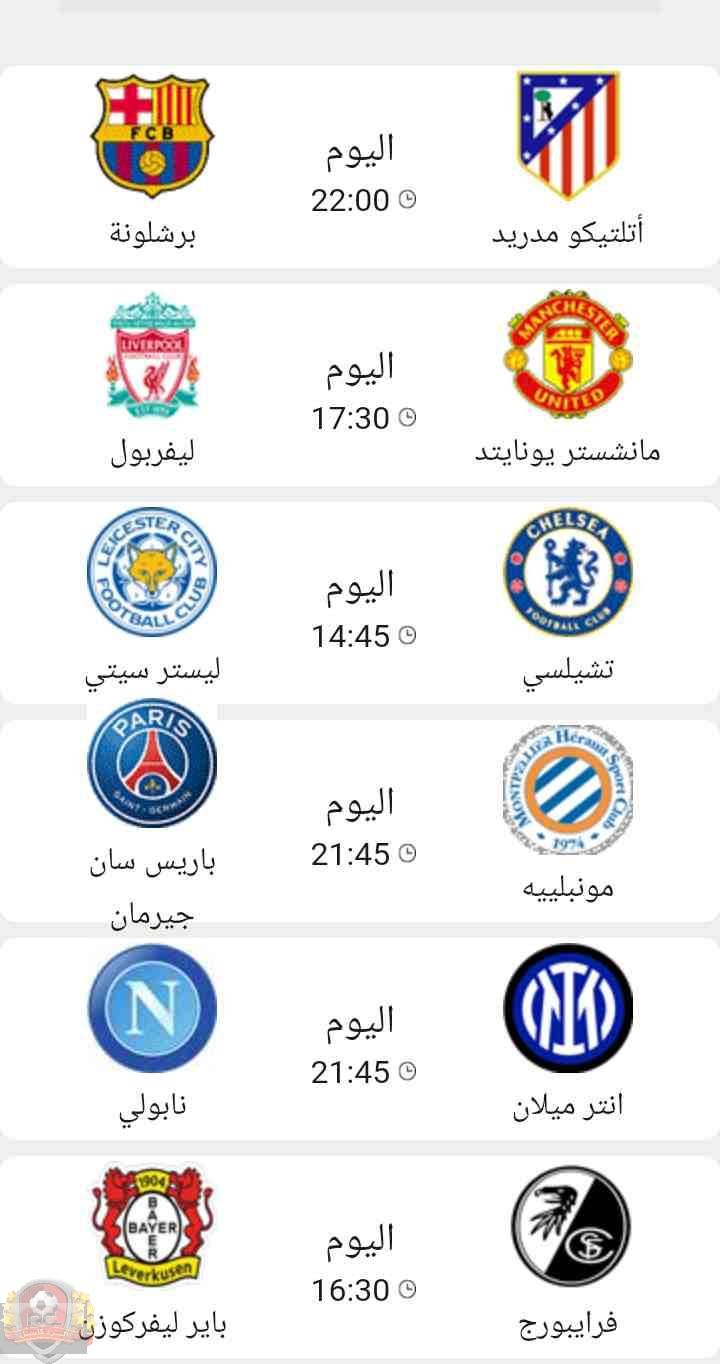Open the Atlético Madrid vs Barcelona match
The height and width of the screenshot is (1364, 720).
pyautogui.click(x=360, y=168)
